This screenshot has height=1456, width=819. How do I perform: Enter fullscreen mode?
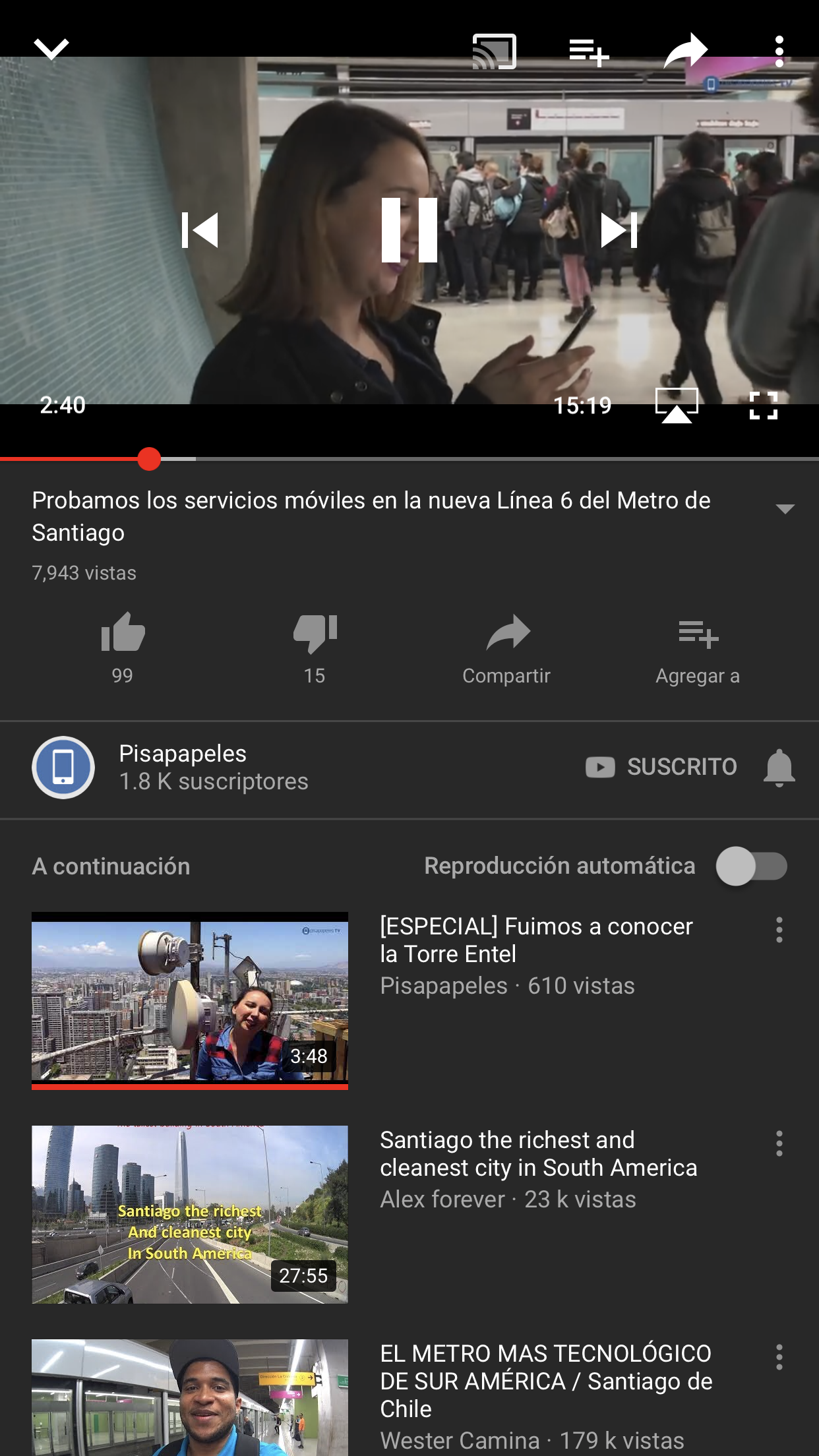764,406
